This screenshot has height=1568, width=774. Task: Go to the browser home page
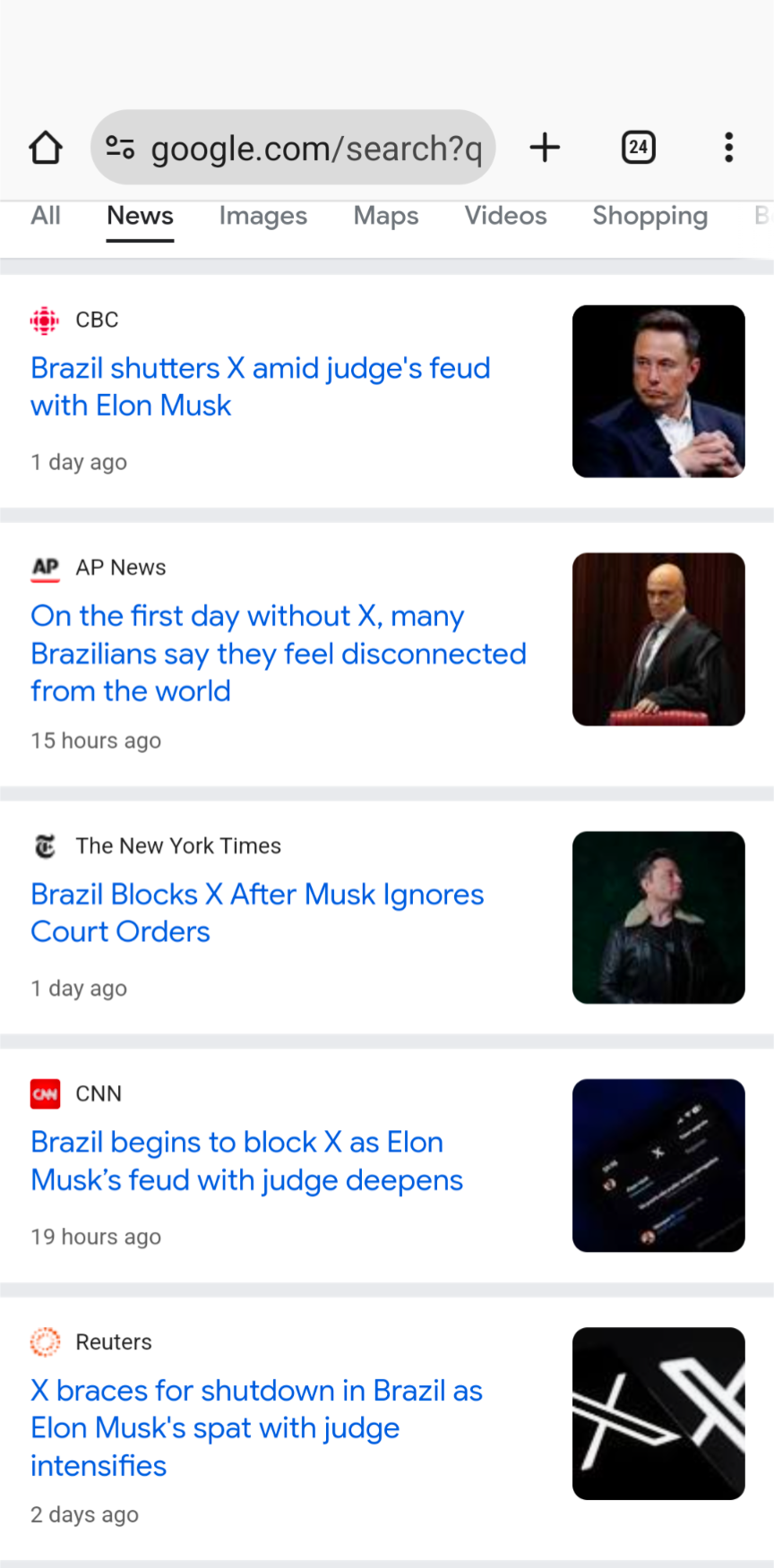(46, 148)
